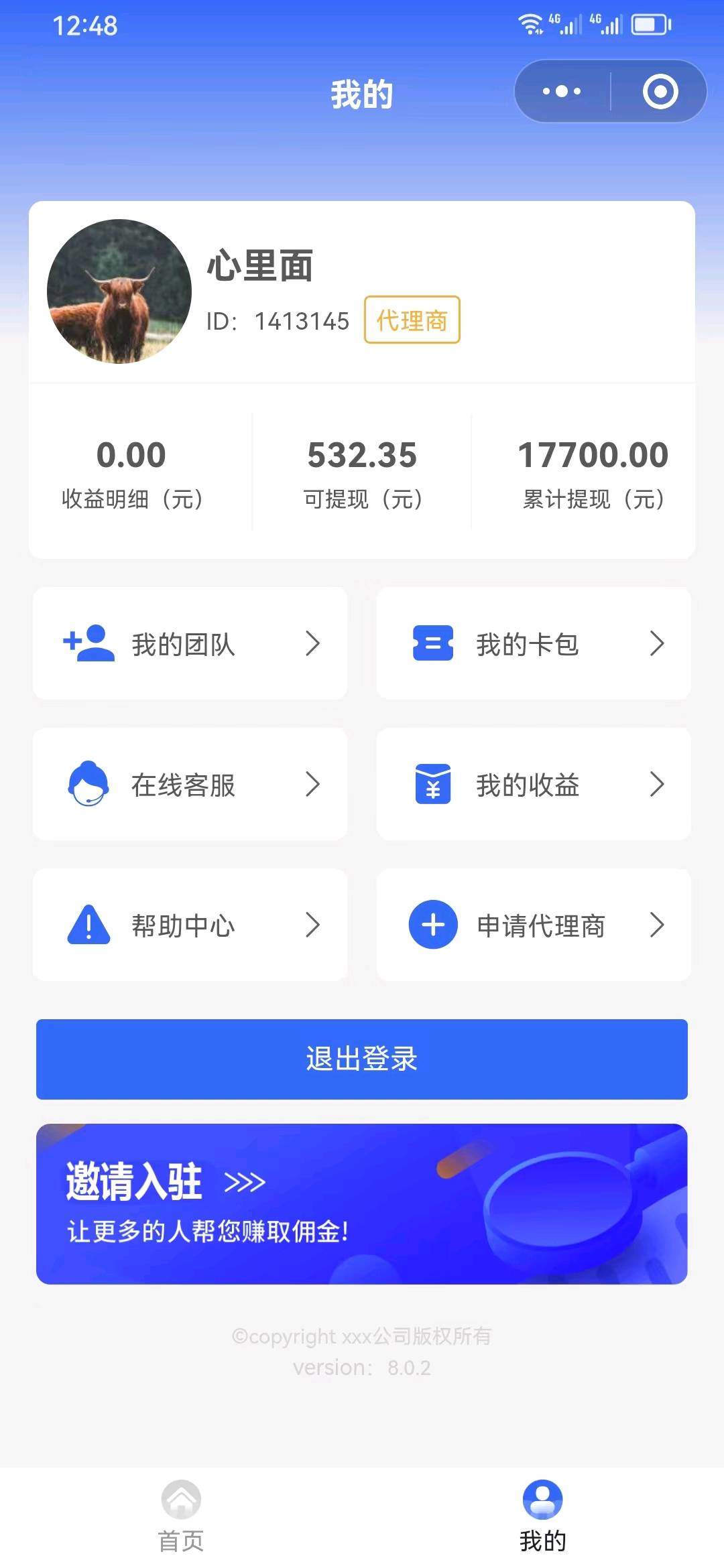View 累计提现 total withdrawals
Image resolution: width=724 pixels, height=1568 pixels.
tap(593, 472)
